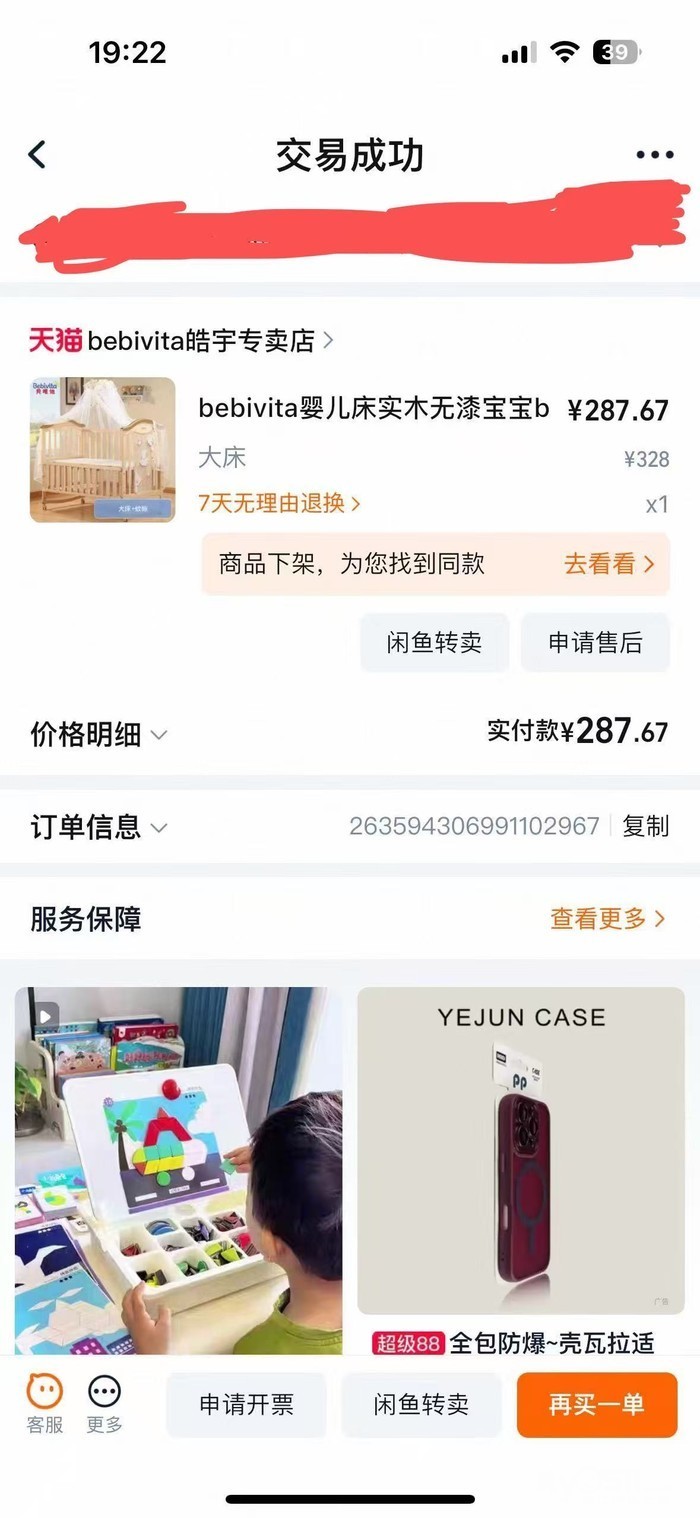
Task: Expand the 价格明细 section
Action: [x=98, y=735]
